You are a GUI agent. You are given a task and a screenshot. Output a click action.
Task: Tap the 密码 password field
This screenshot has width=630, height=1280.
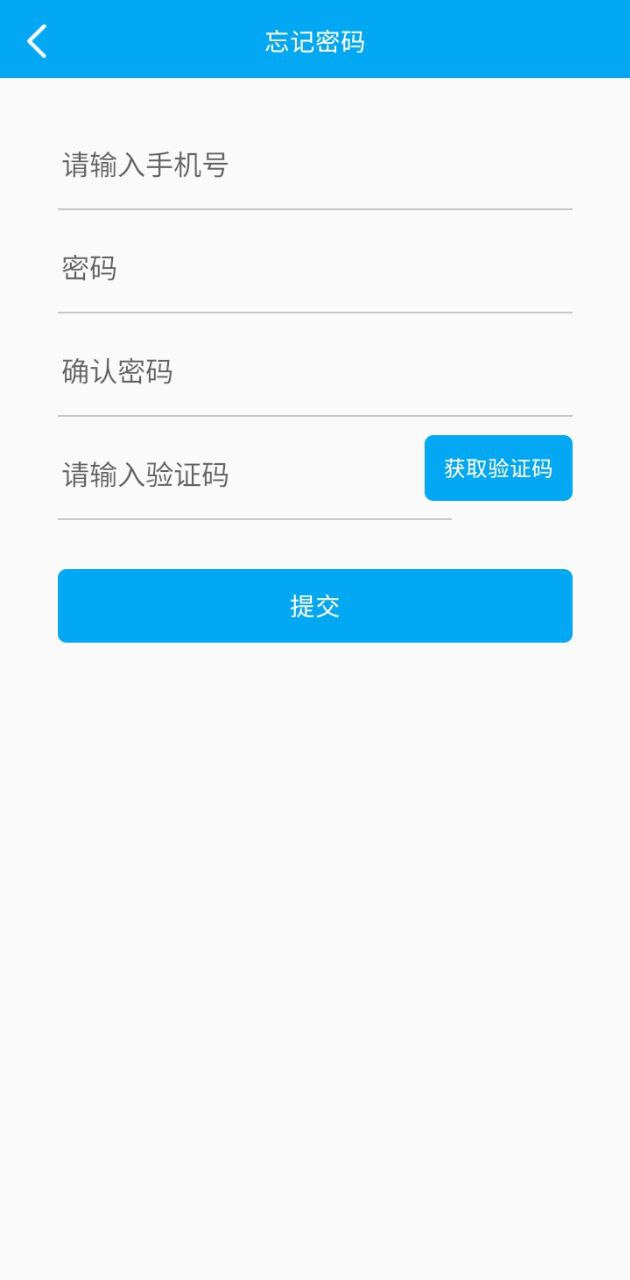(x=315, y=268)
